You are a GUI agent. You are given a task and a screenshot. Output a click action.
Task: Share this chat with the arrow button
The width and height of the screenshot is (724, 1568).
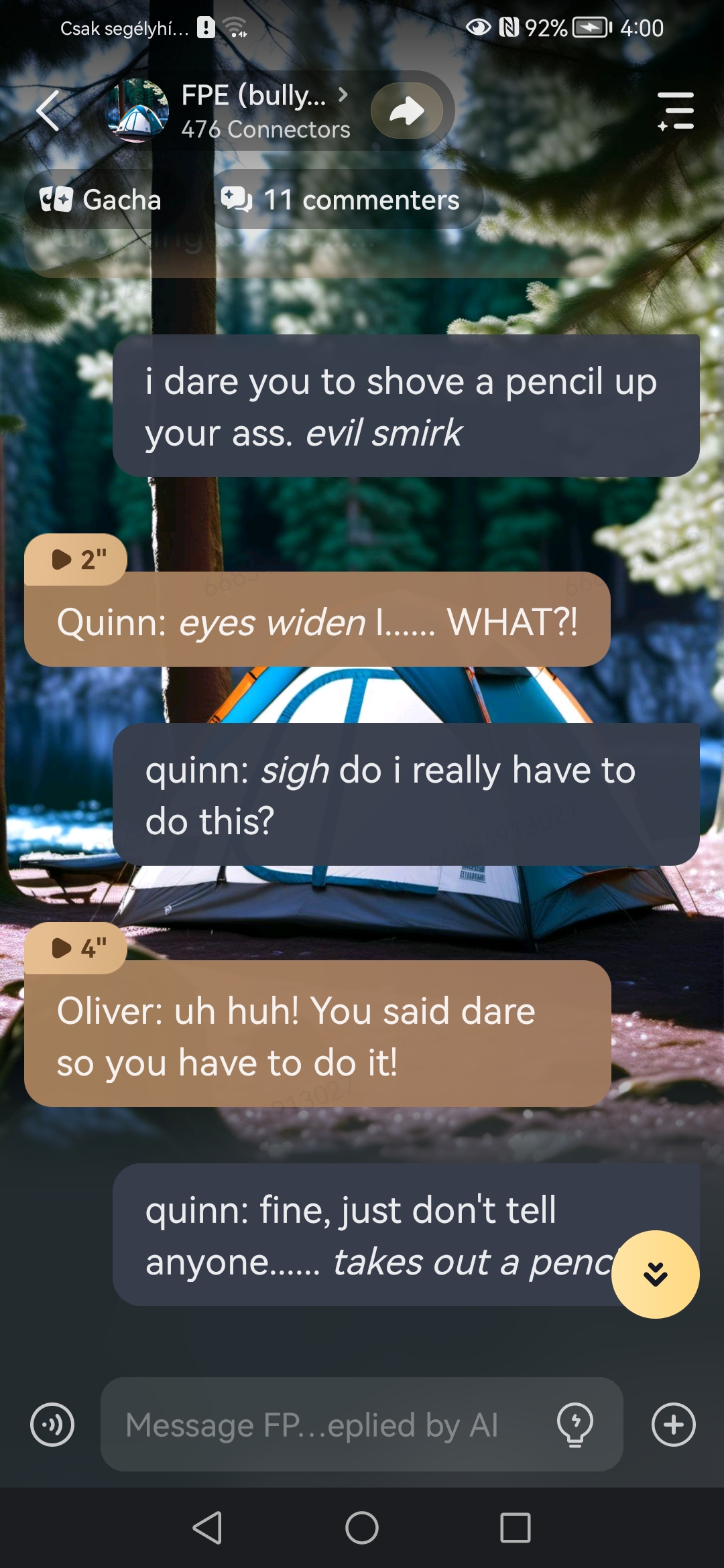pos(407,111)
